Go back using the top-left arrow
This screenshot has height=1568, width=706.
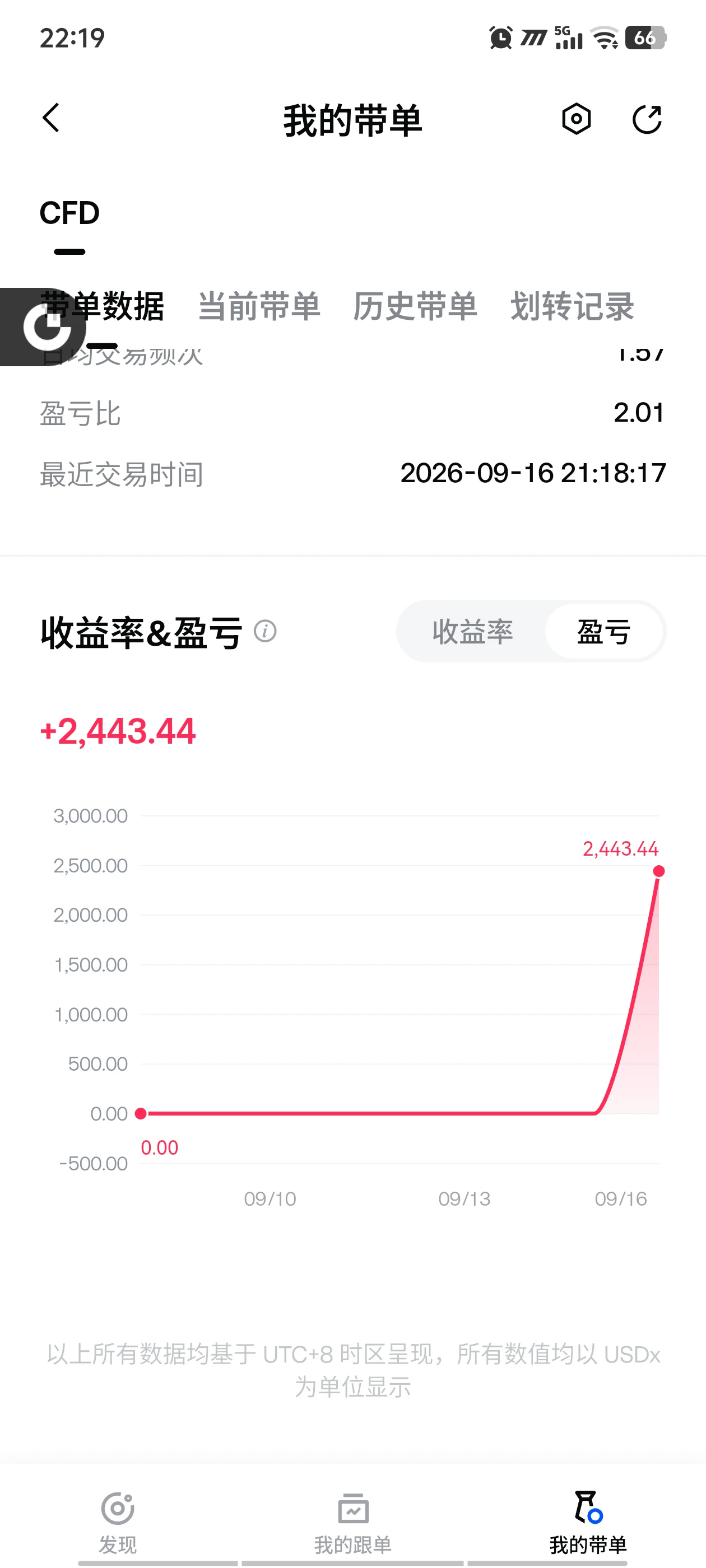[51, 118]
